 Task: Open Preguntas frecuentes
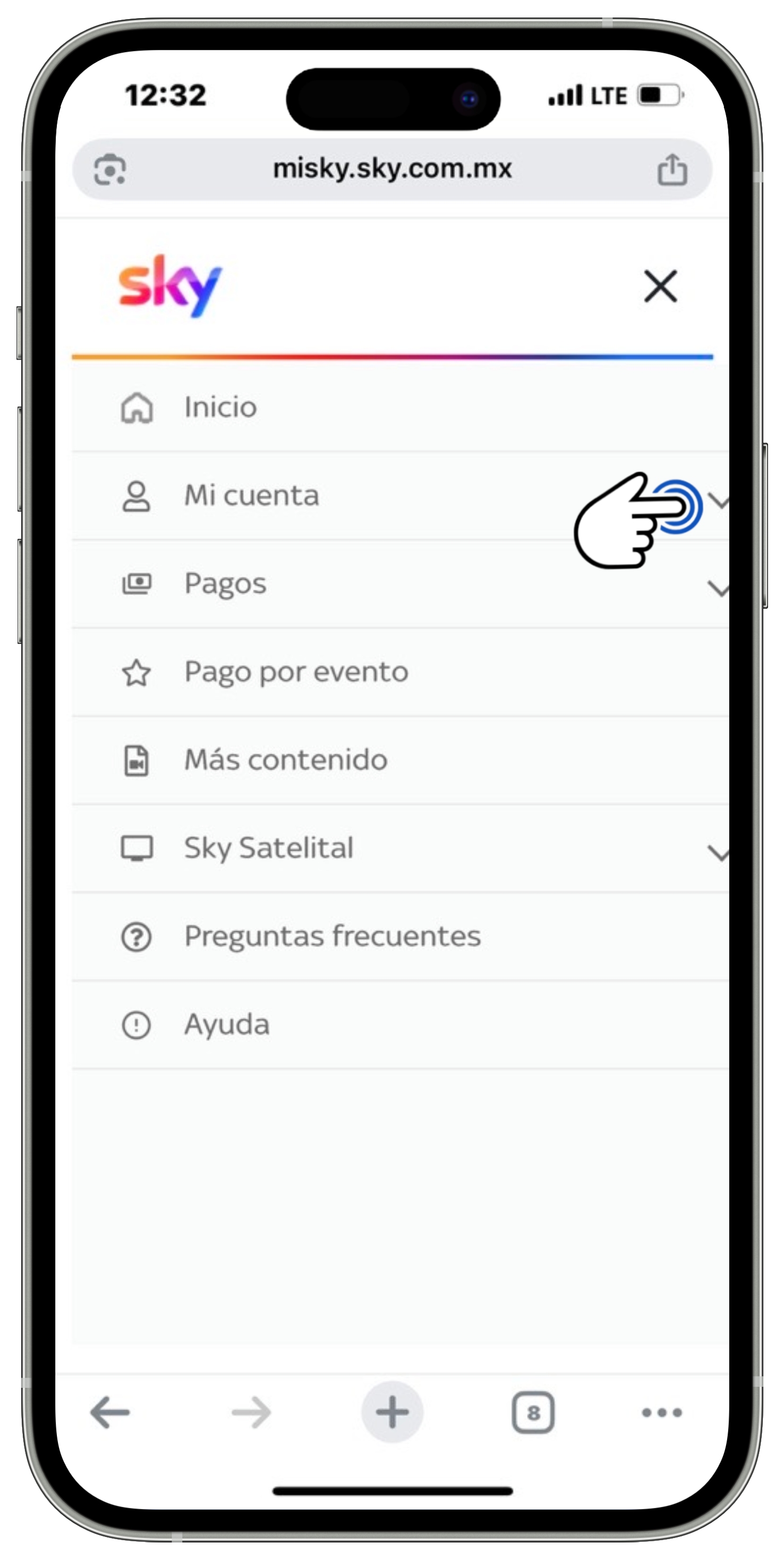(x=333, y=936)
